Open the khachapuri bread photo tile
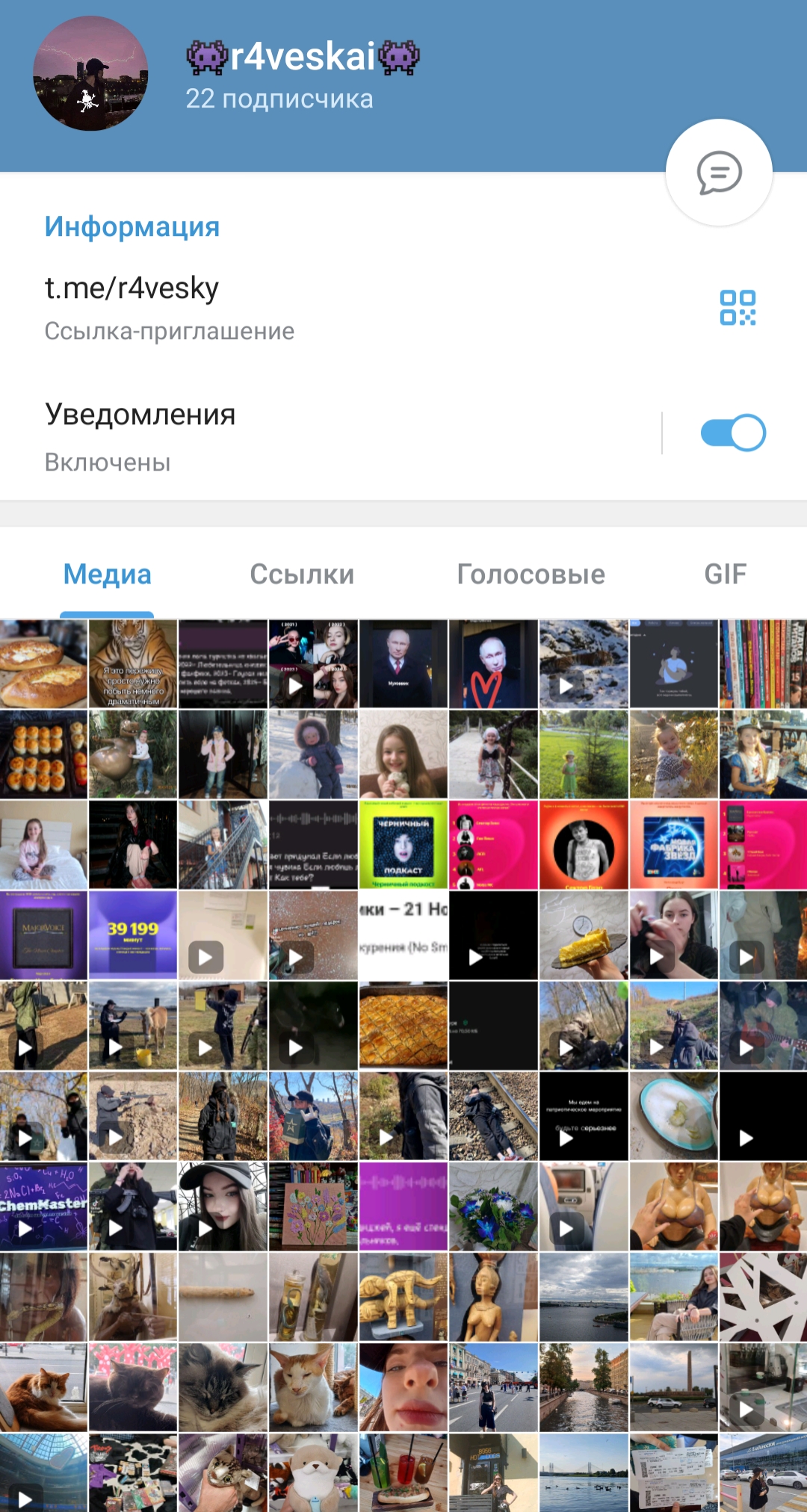The width and height of the screenshot is (807, 1512). pyautogui.click(x=43, y=664)
